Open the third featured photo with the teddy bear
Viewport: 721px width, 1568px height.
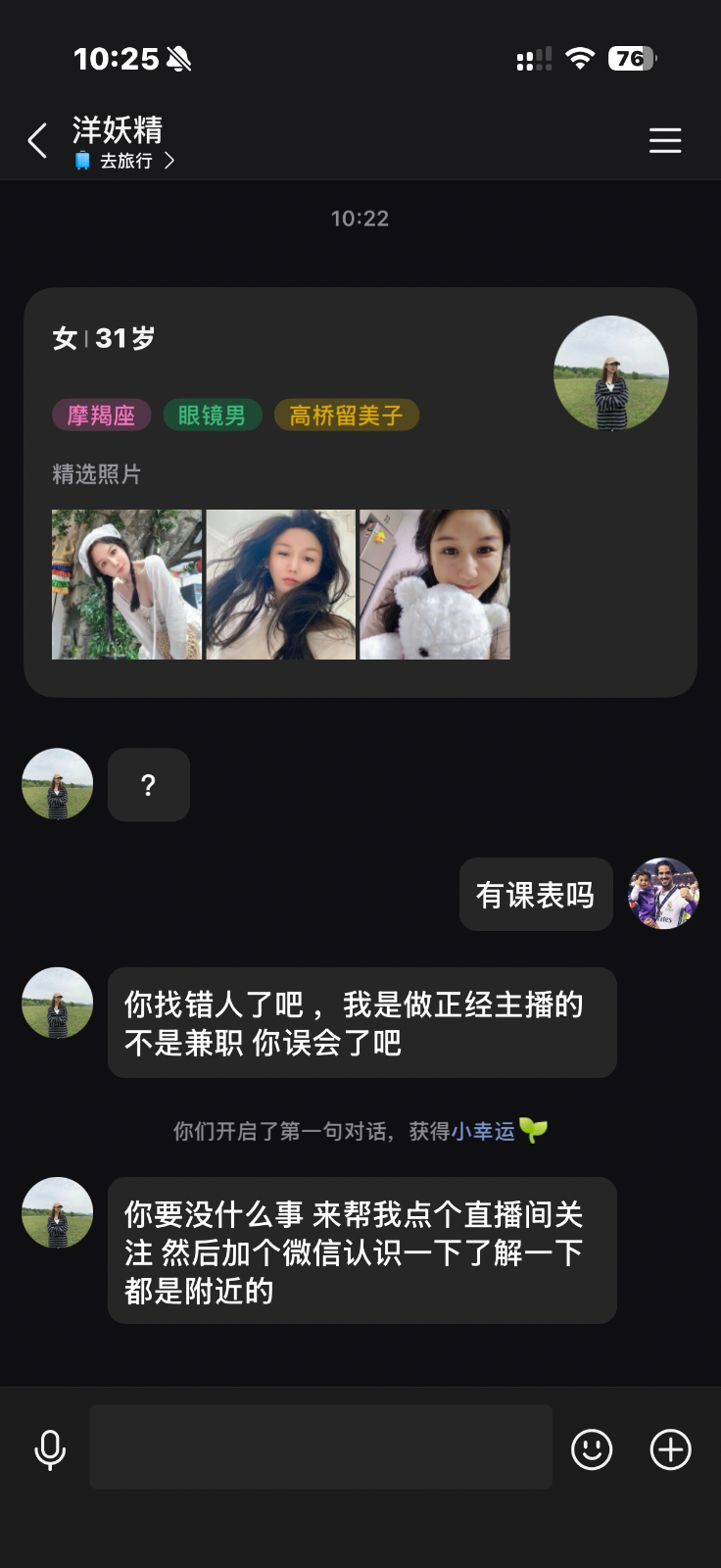point(435,584)
